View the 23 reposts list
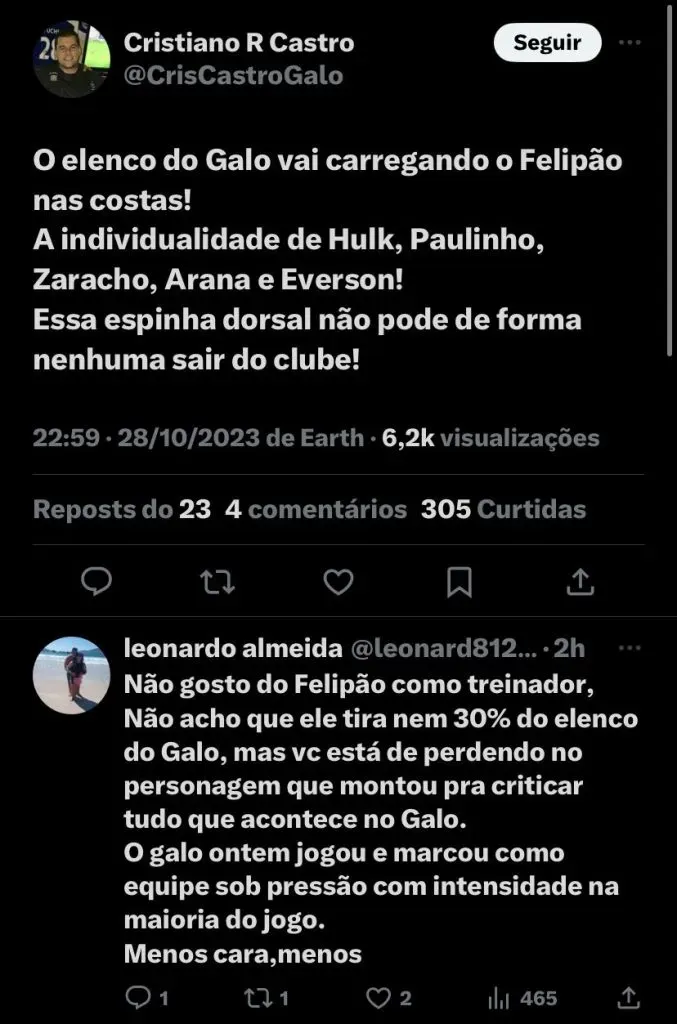Screen dimensions: 677x1024 pyautogui.click(x=122, y=509)
